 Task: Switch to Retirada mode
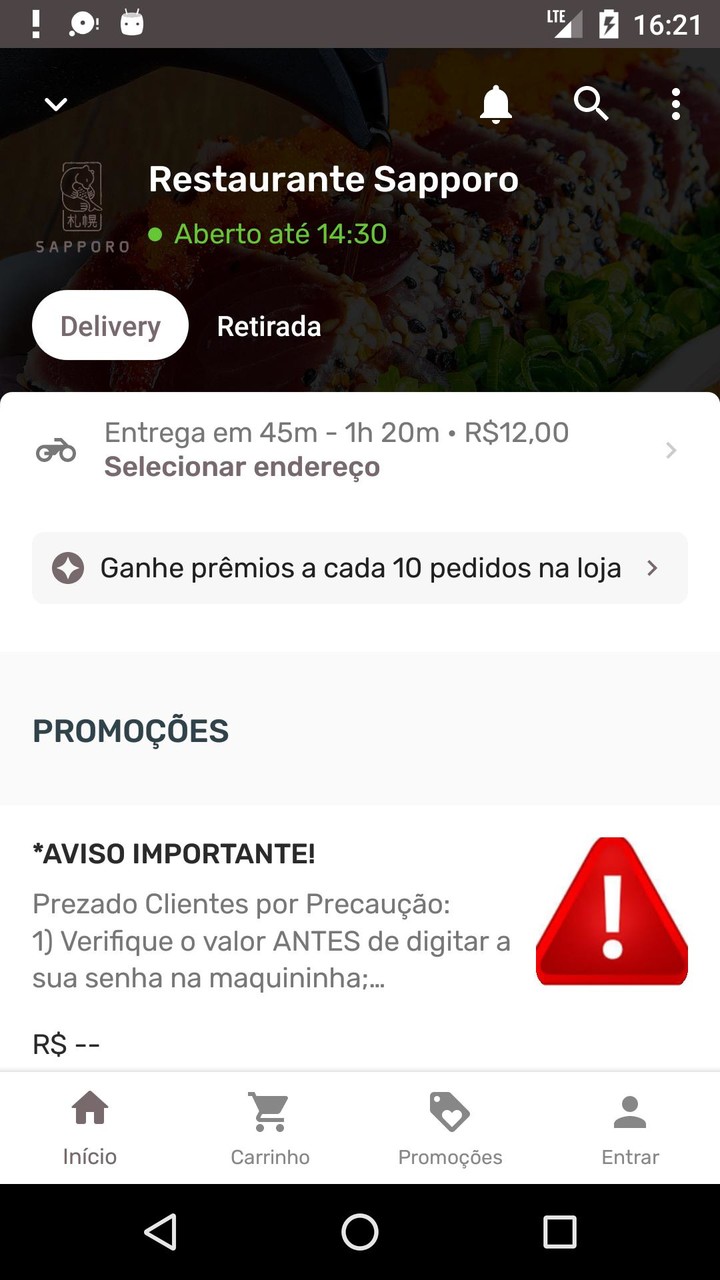pyautogui.click(x=269, y=325)
